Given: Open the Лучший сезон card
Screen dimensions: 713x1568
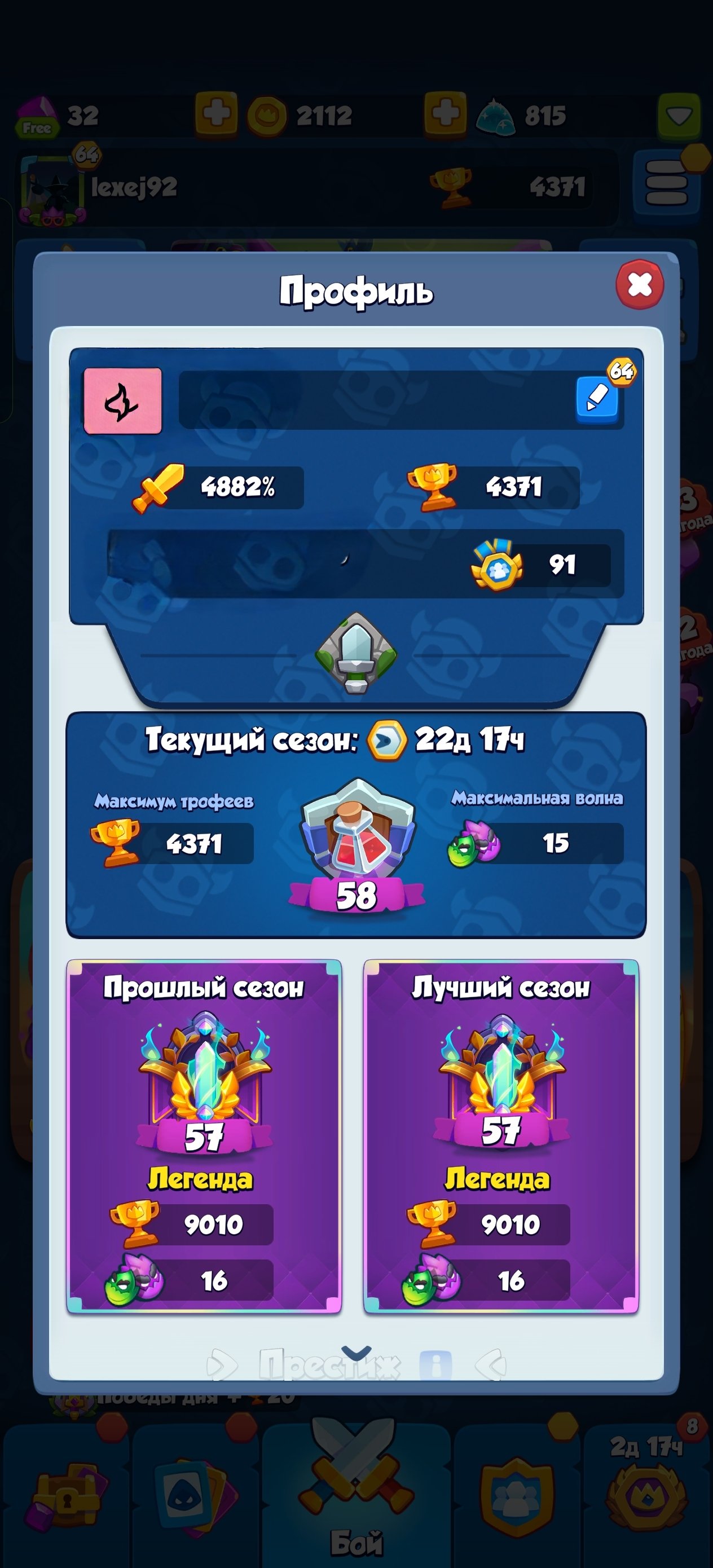Looking at the screenshot, I should point(501,1136).
